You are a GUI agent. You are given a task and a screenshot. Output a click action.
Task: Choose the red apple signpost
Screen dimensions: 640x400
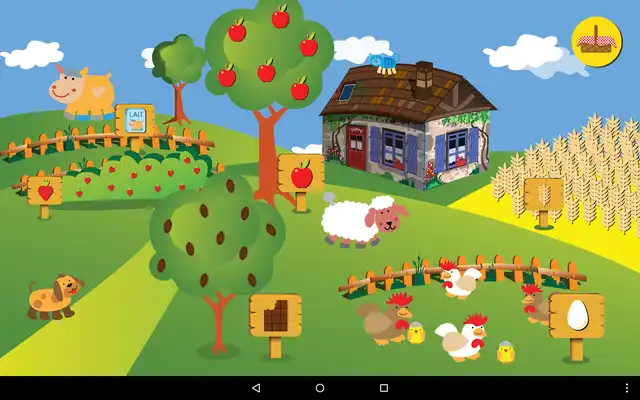tap(301, 174)
